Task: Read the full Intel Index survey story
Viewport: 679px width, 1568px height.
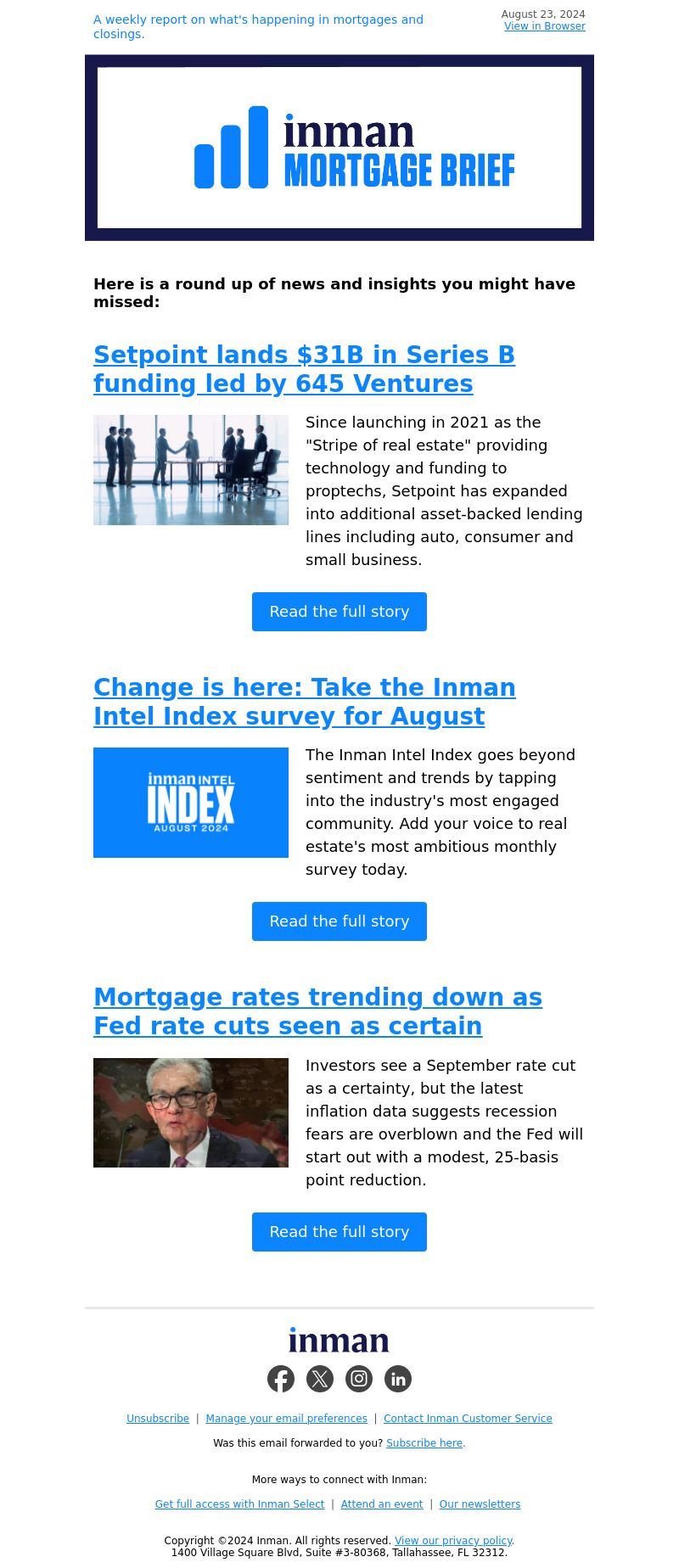Action: [339, 921]
